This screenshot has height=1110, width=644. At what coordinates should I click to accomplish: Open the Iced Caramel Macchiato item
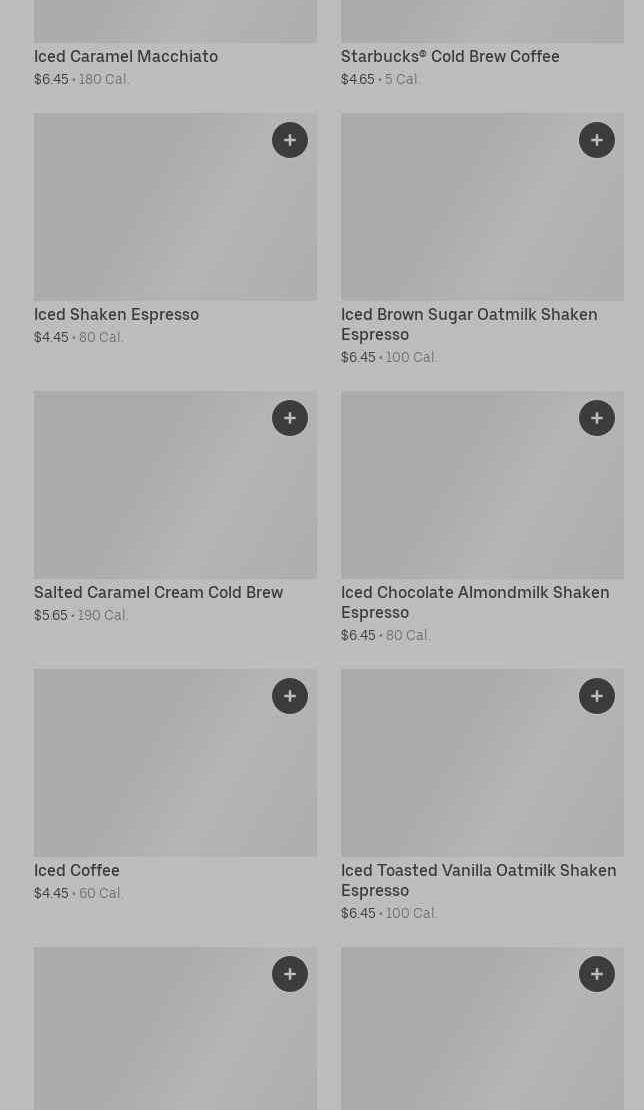click(176, 44)
